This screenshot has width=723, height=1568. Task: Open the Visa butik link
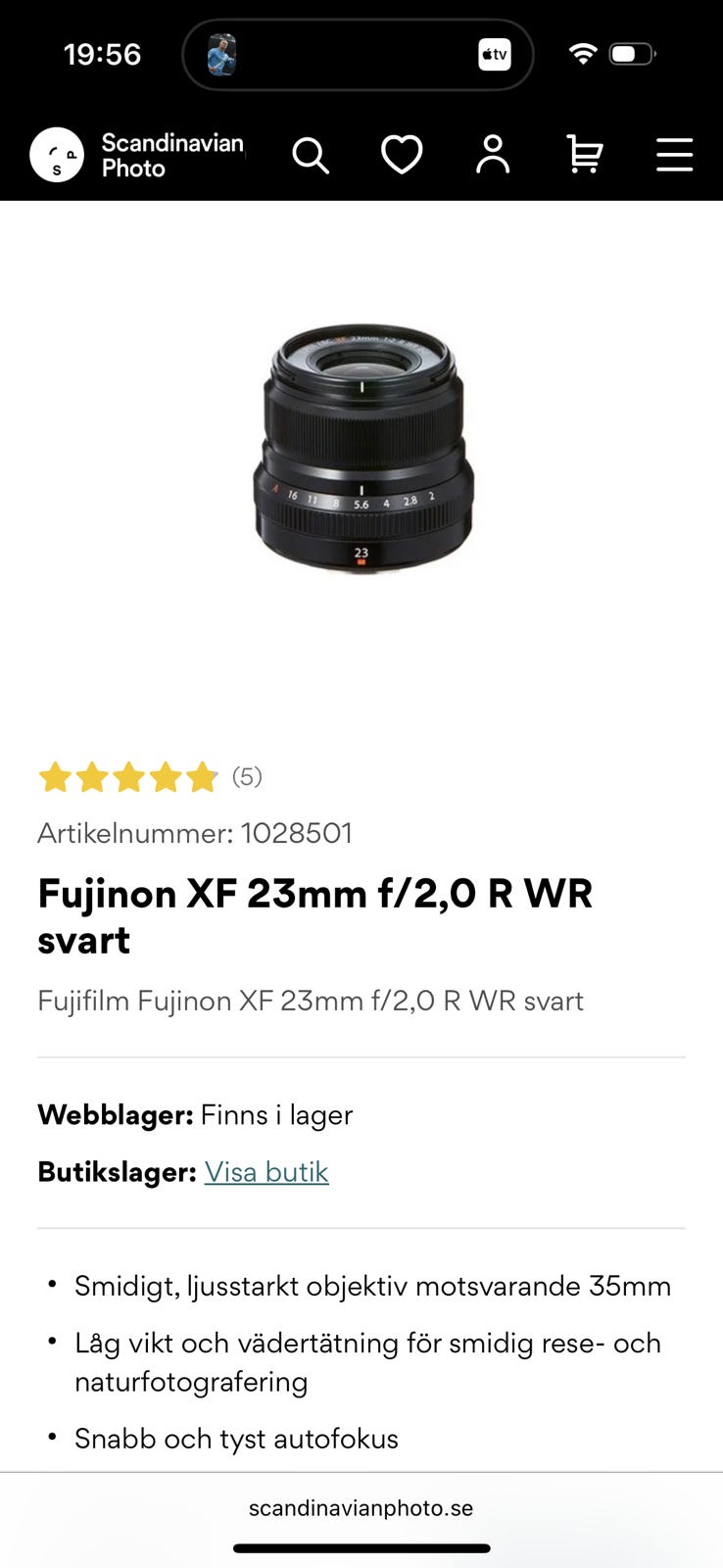pyautogui.click(x=266, y=1171)
